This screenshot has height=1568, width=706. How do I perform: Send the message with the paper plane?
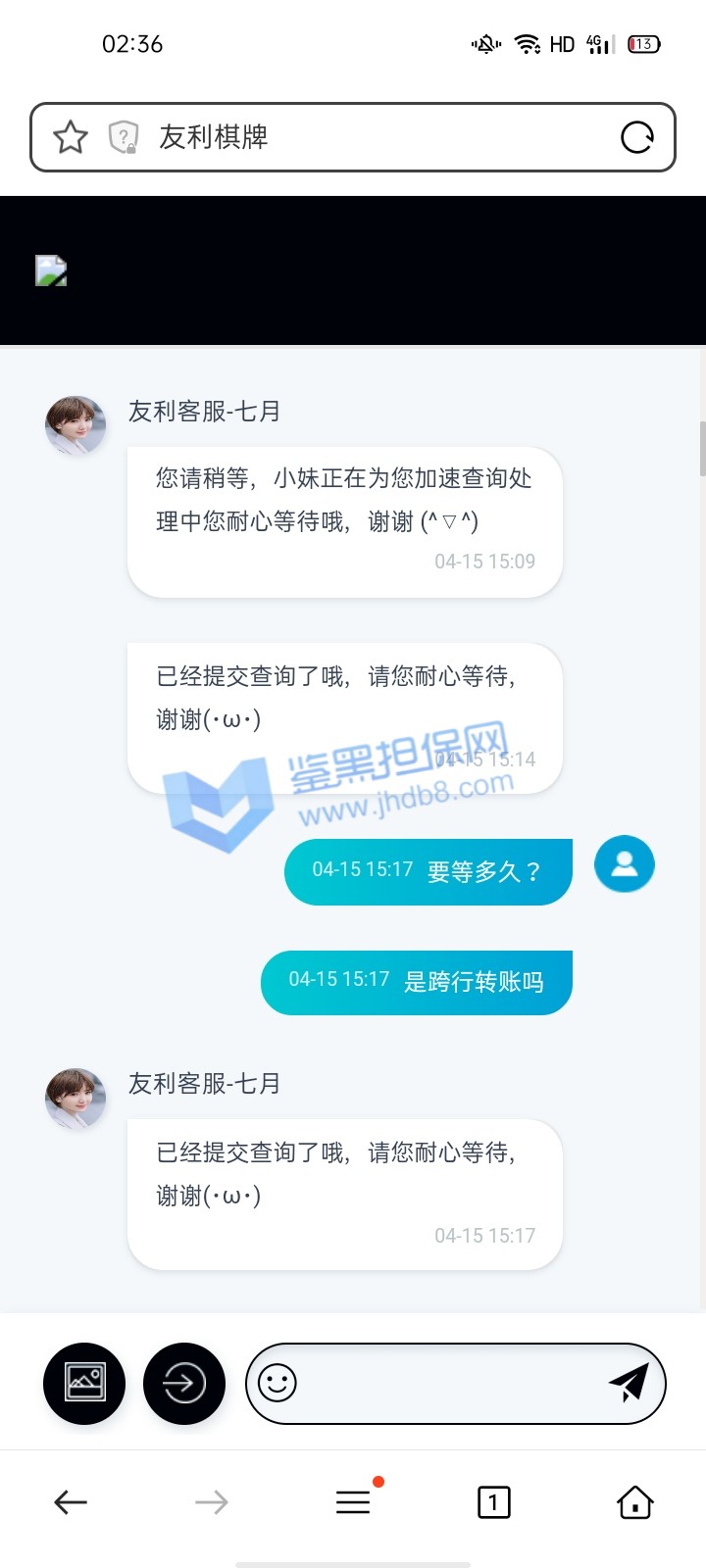pos(629,1383)
